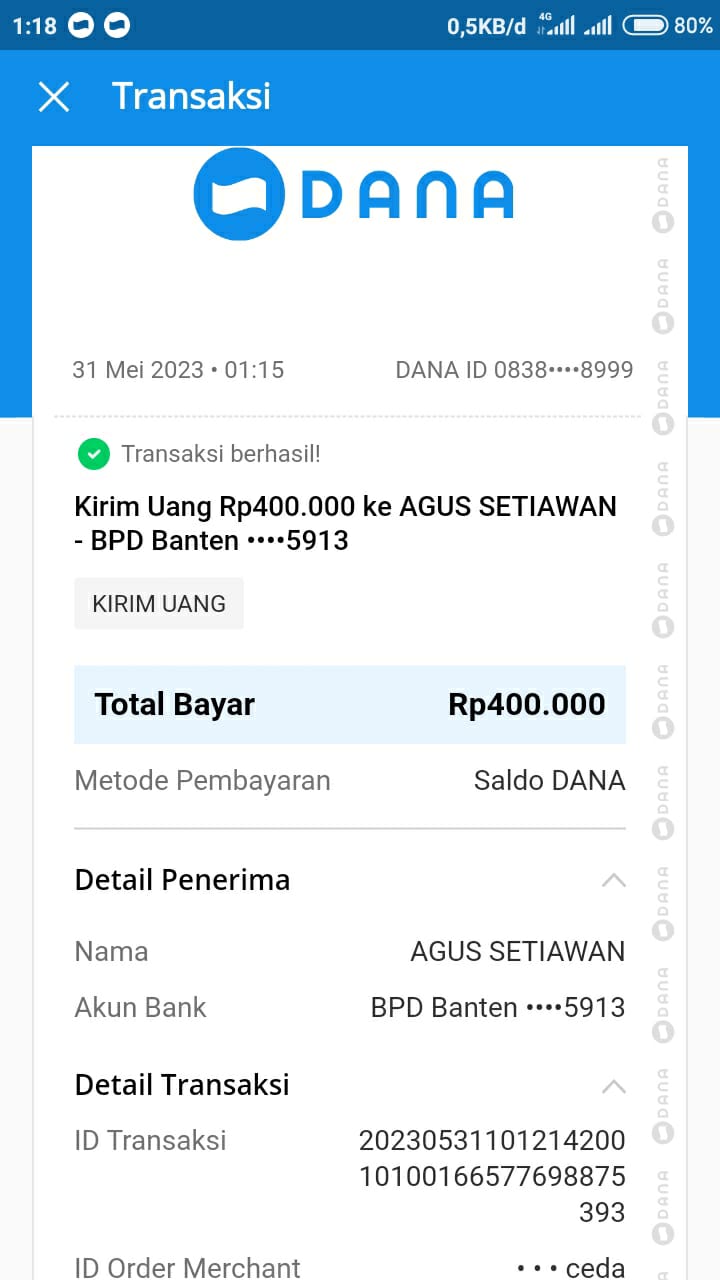720x1280 pixels.
Task: Collapse the Detail Penerima section
Action: (613, 881)
